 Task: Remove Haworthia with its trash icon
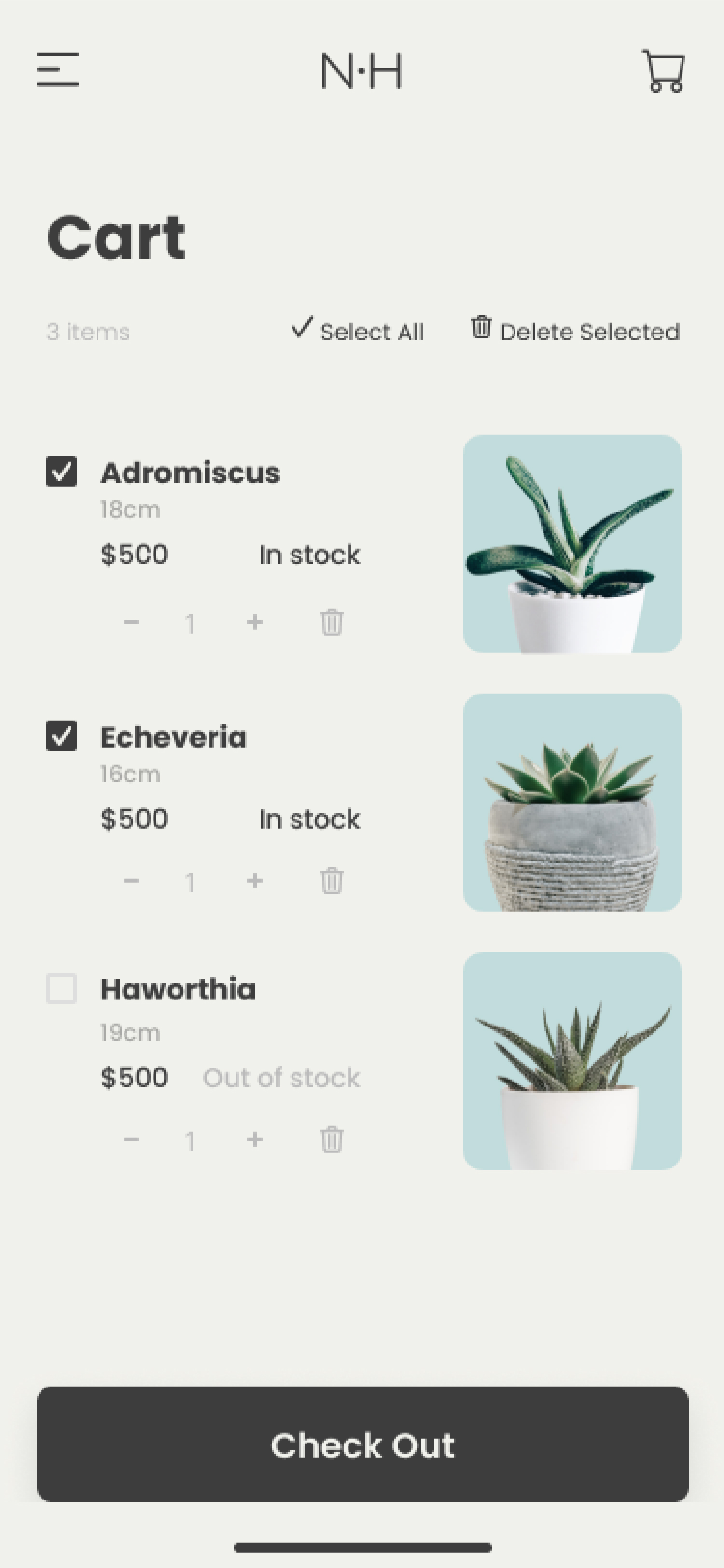(x=332, y=1139)
